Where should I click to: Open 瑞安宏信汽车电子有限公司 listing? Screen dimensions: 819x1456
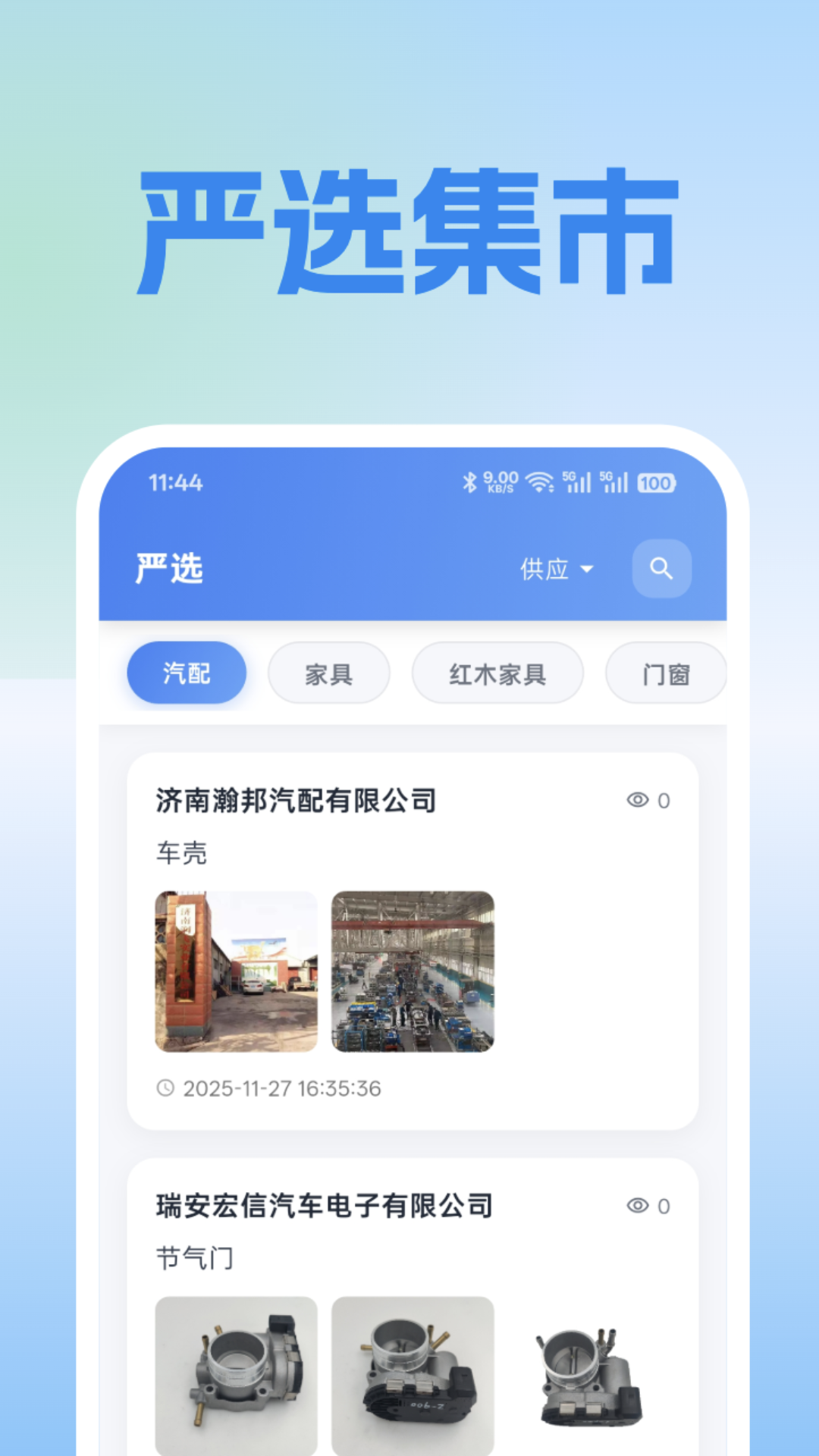tap(322, 1205)
